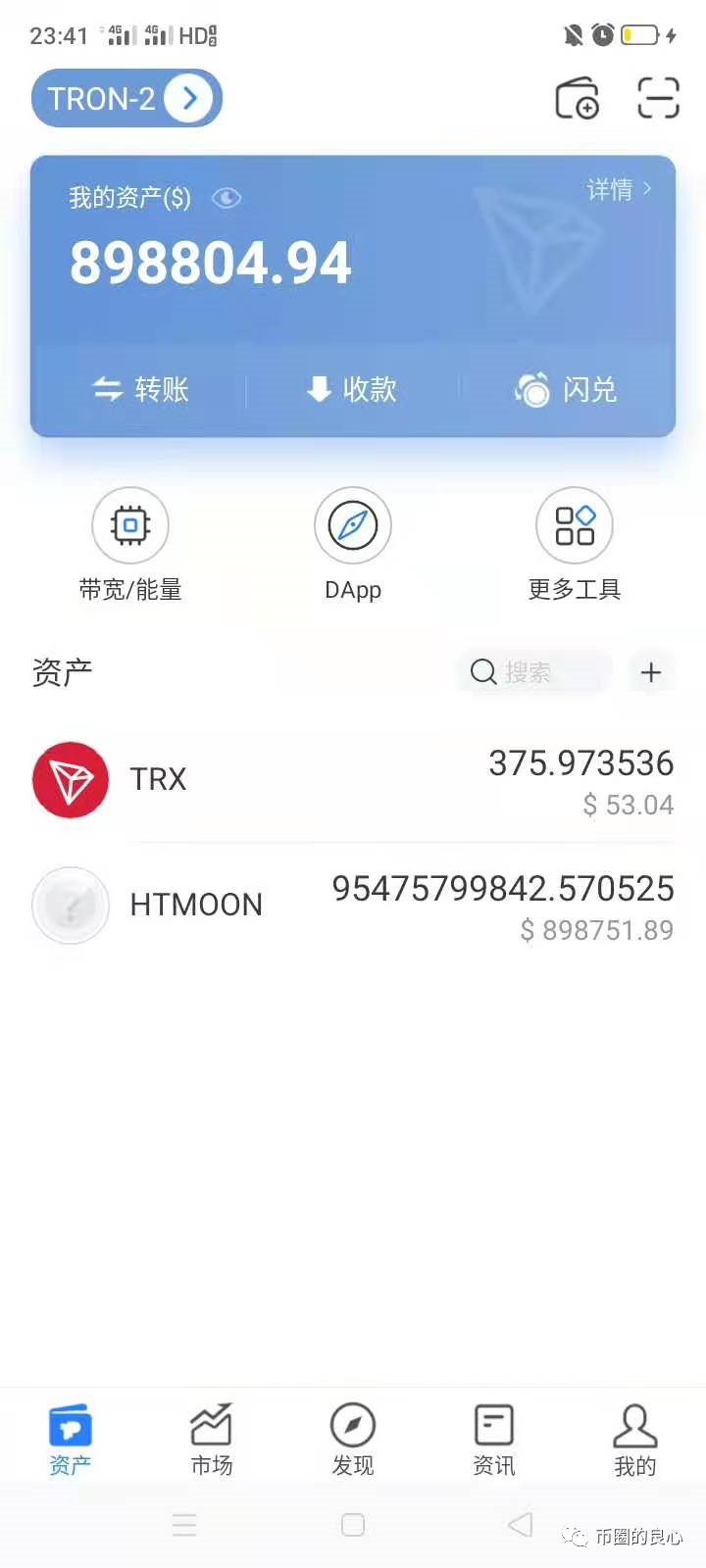Tap the 转账 (Transfer) icon
The image size is (706, 1568).
pos(139,389)
